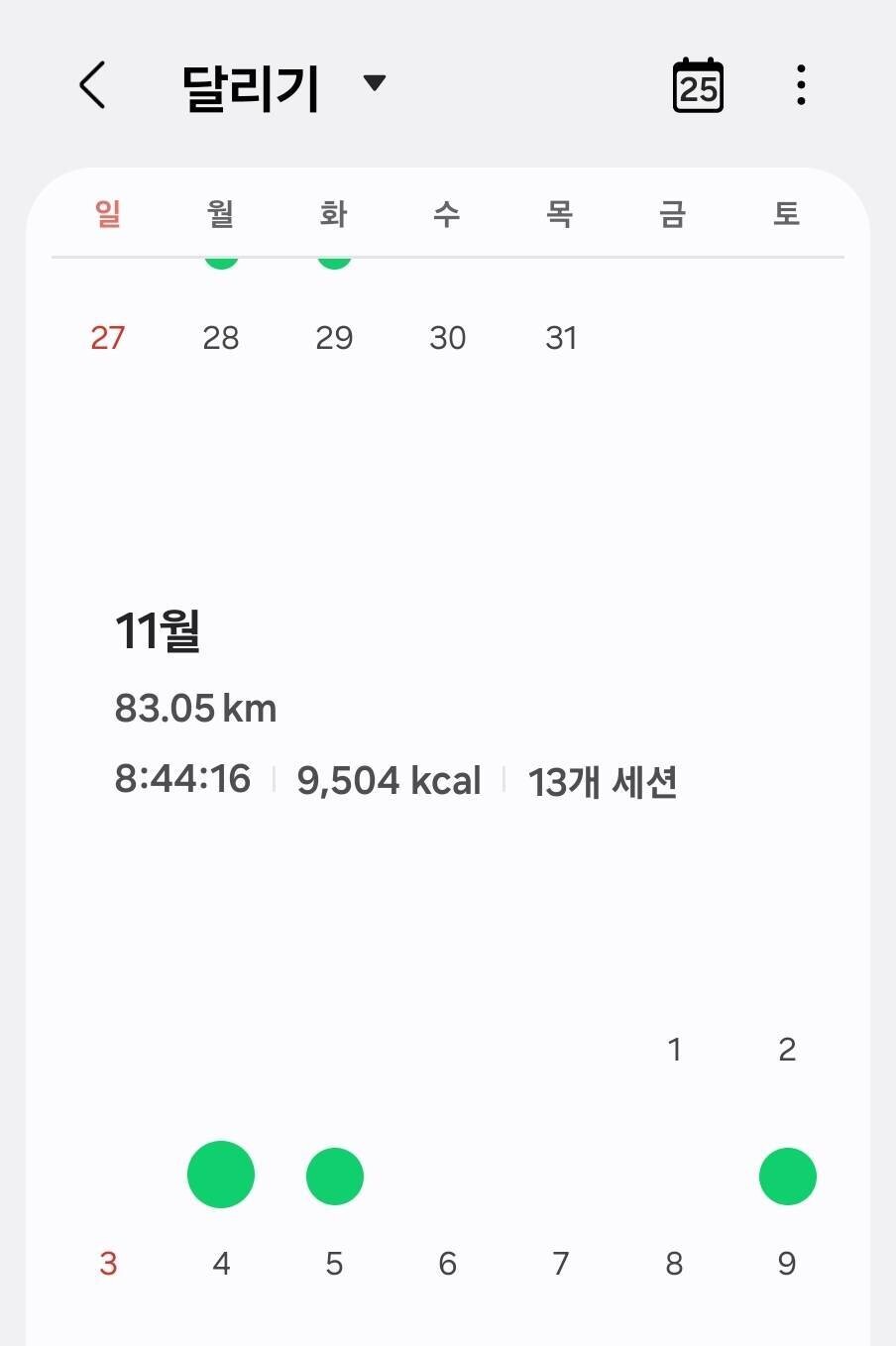
Task: Select the 토 (Saturday) column header
Action: 786,214
